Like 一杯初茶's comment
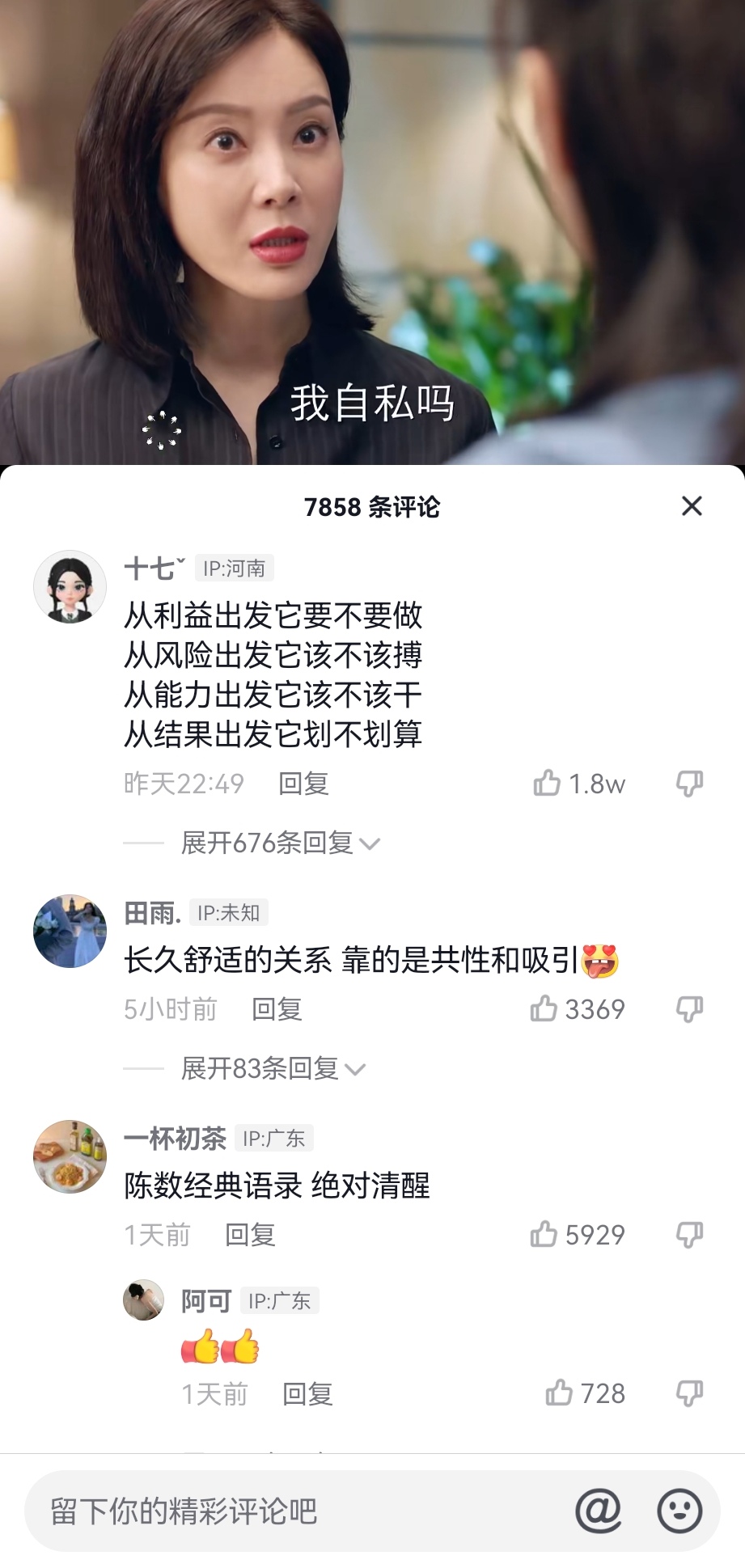The height and width of the screenshot is (1568, 745). tap(544, 1234)
